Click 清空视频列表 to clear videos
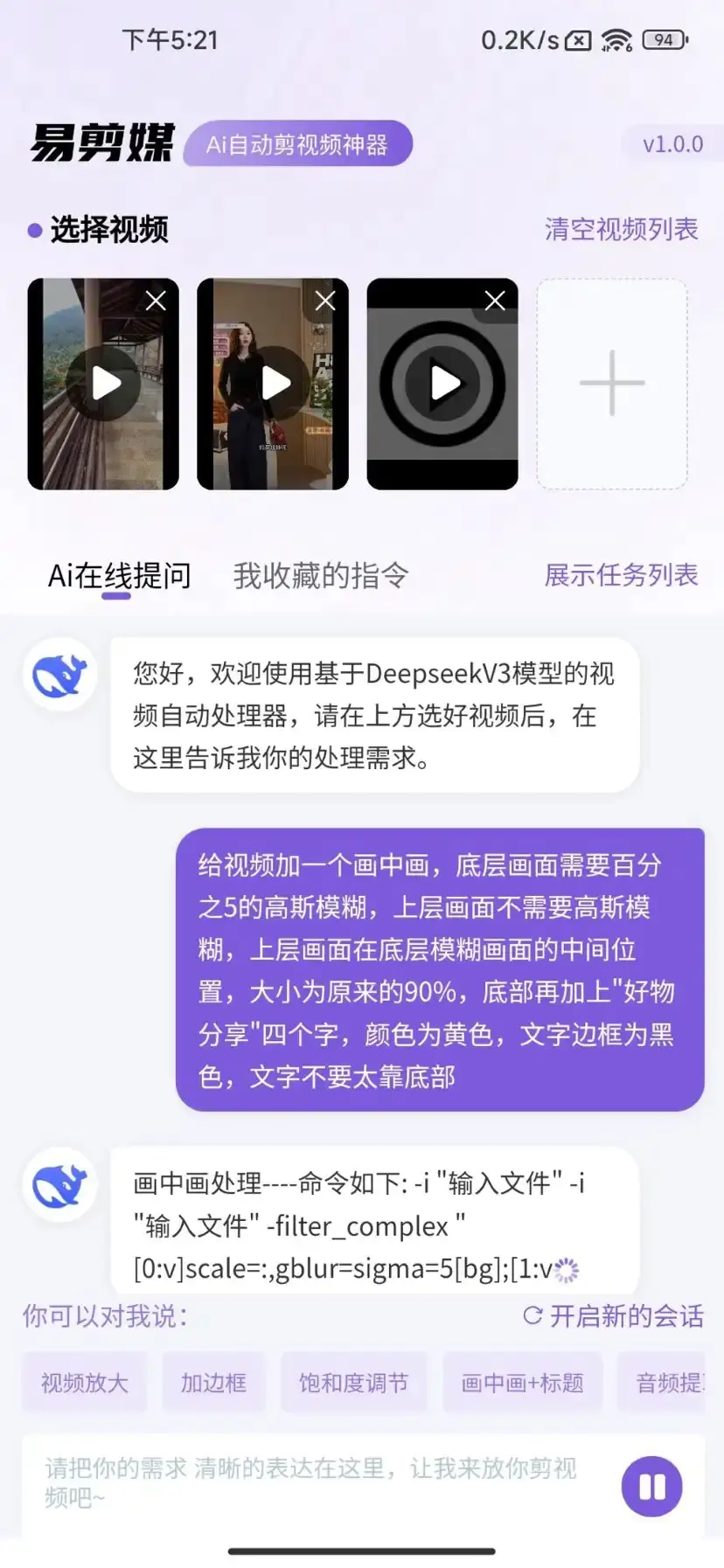The height and width of the screenshot is (1568, 724). 620,228
